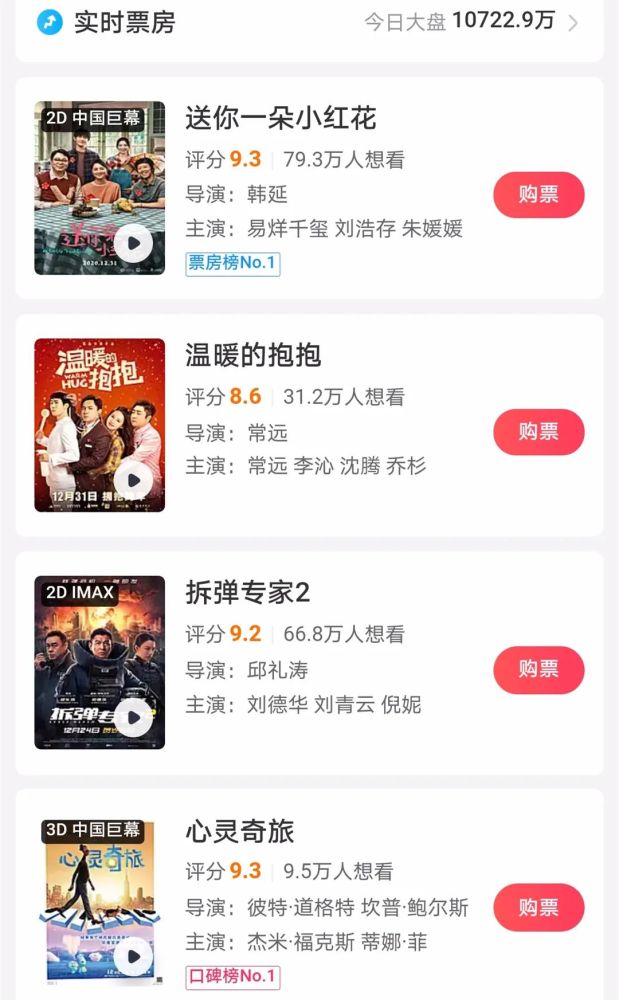Screen dimensions: 619x1000
Task: Open the 票房榜No.1 ranking tag
Action: coord(233,264)
